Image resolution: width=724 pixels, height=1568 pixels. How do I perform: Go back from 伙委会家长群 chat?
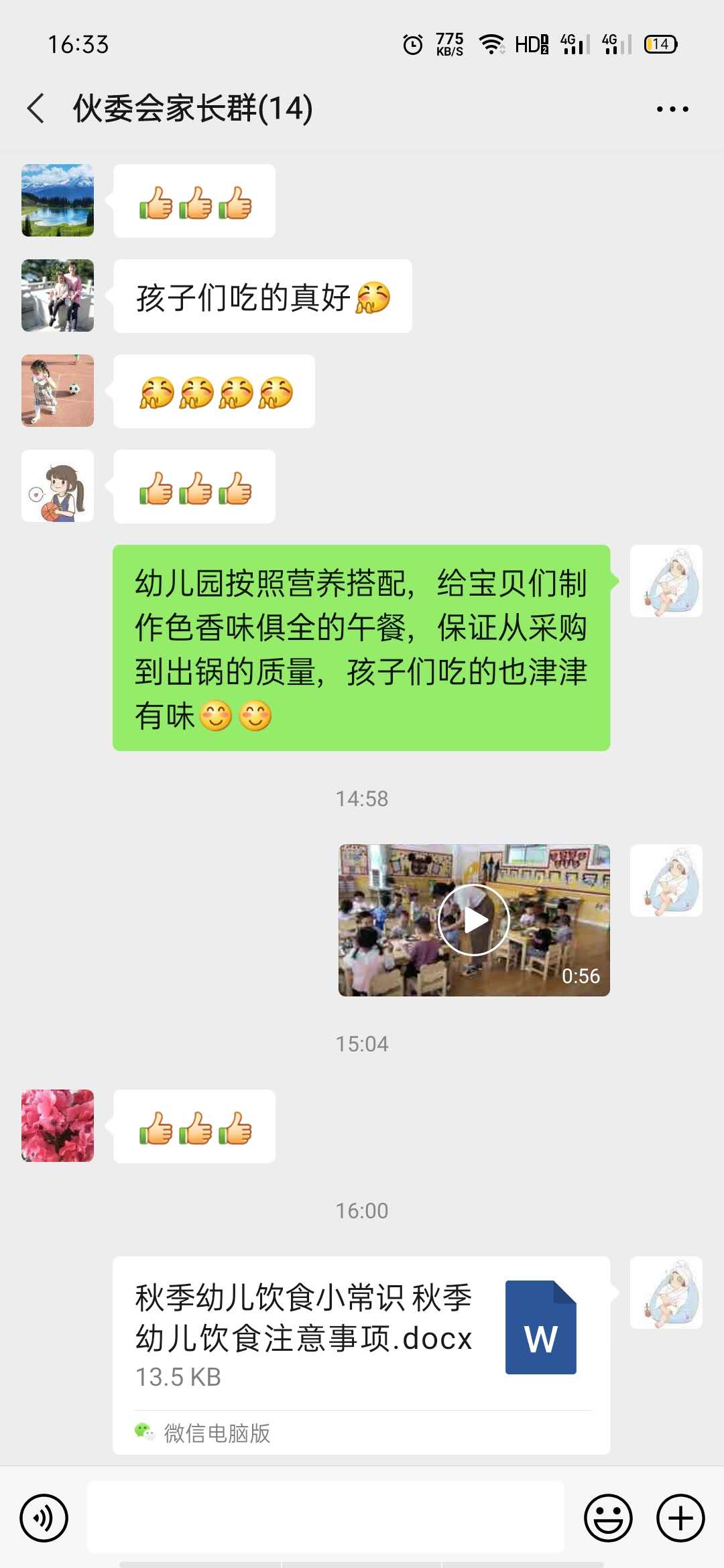(x=36, y=109)
